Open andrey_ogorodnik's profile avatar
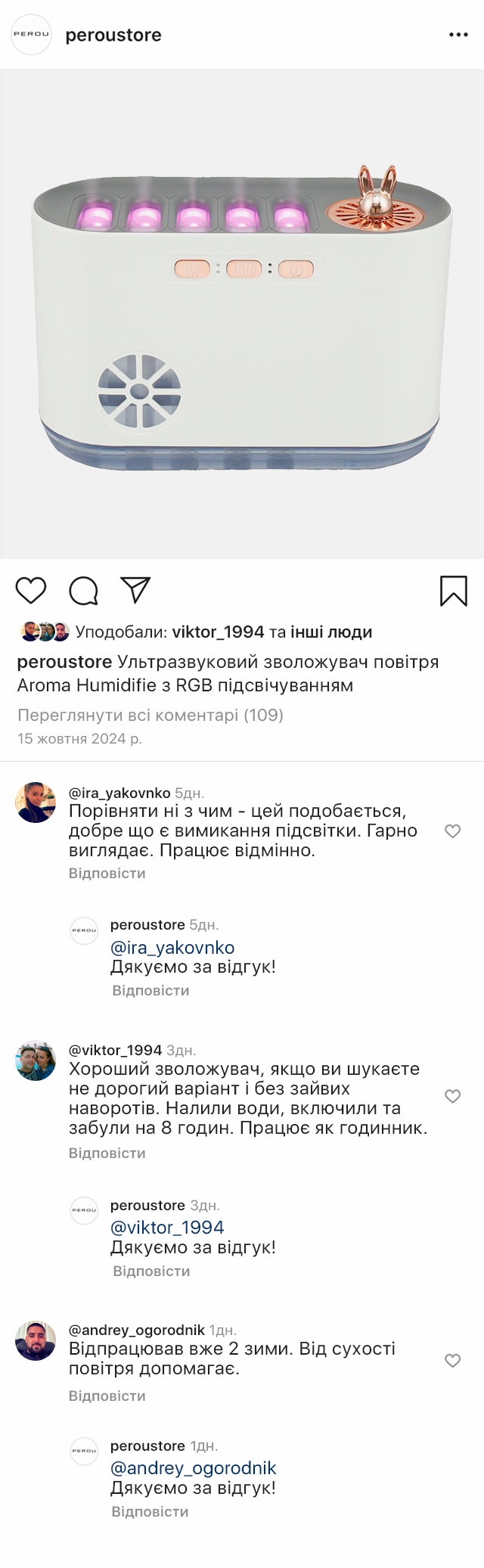The image size is (484, 1568). point(36,1340)
